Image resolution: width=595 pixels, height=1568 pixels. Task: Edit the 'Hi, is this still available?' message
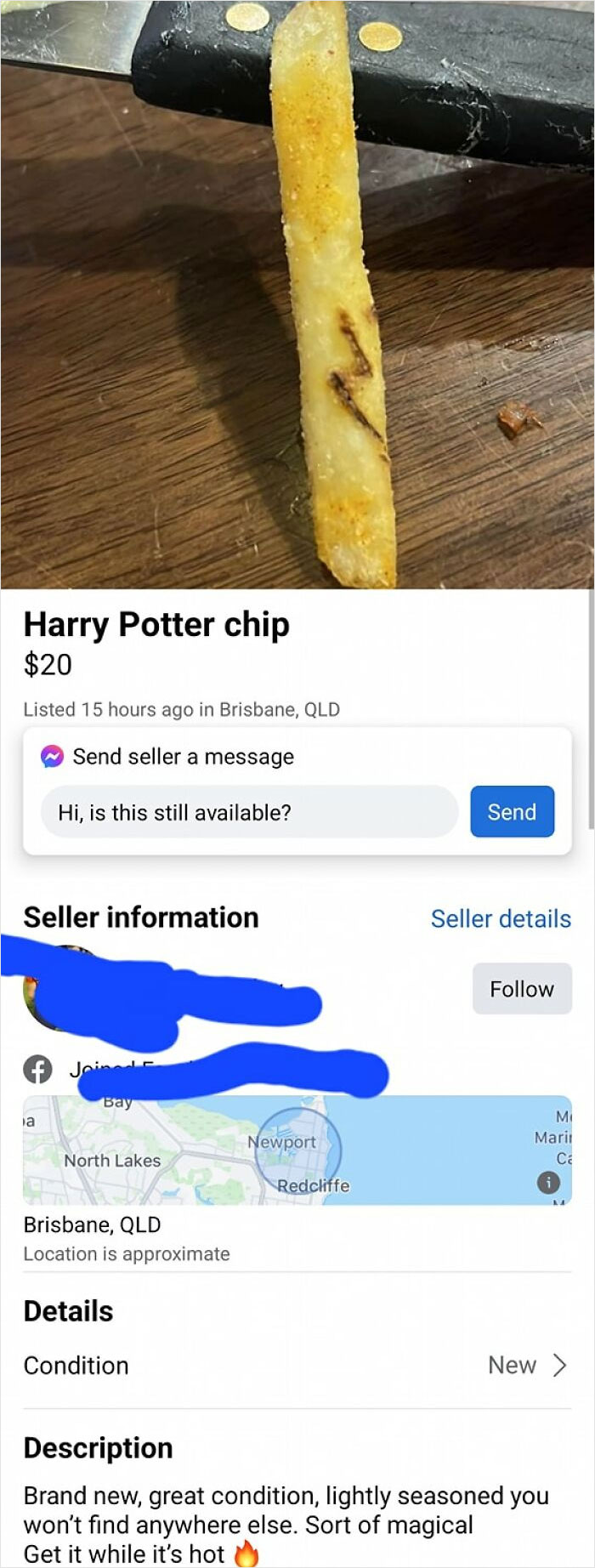click(x=249, y=813)
